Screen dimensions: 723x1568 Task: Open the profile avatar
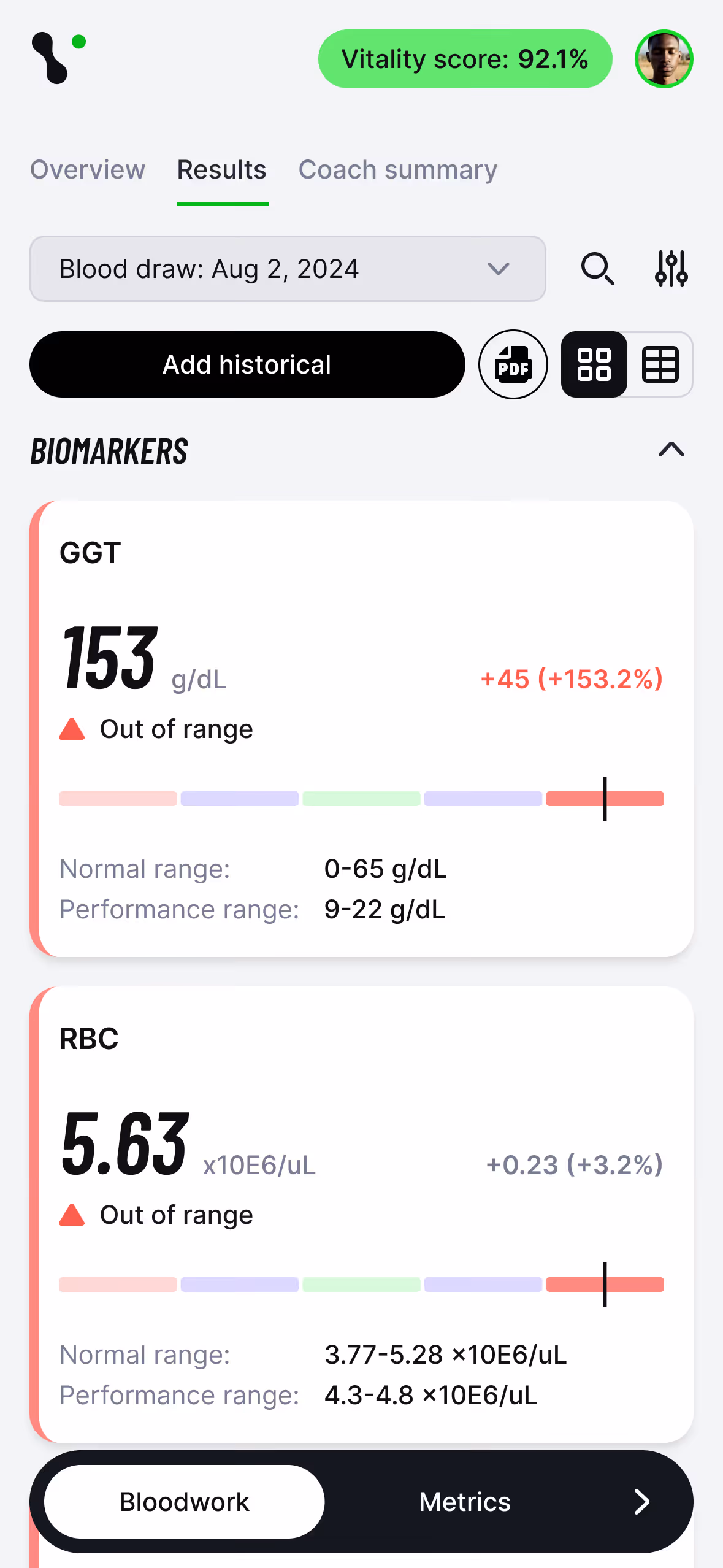coord(664,59)
